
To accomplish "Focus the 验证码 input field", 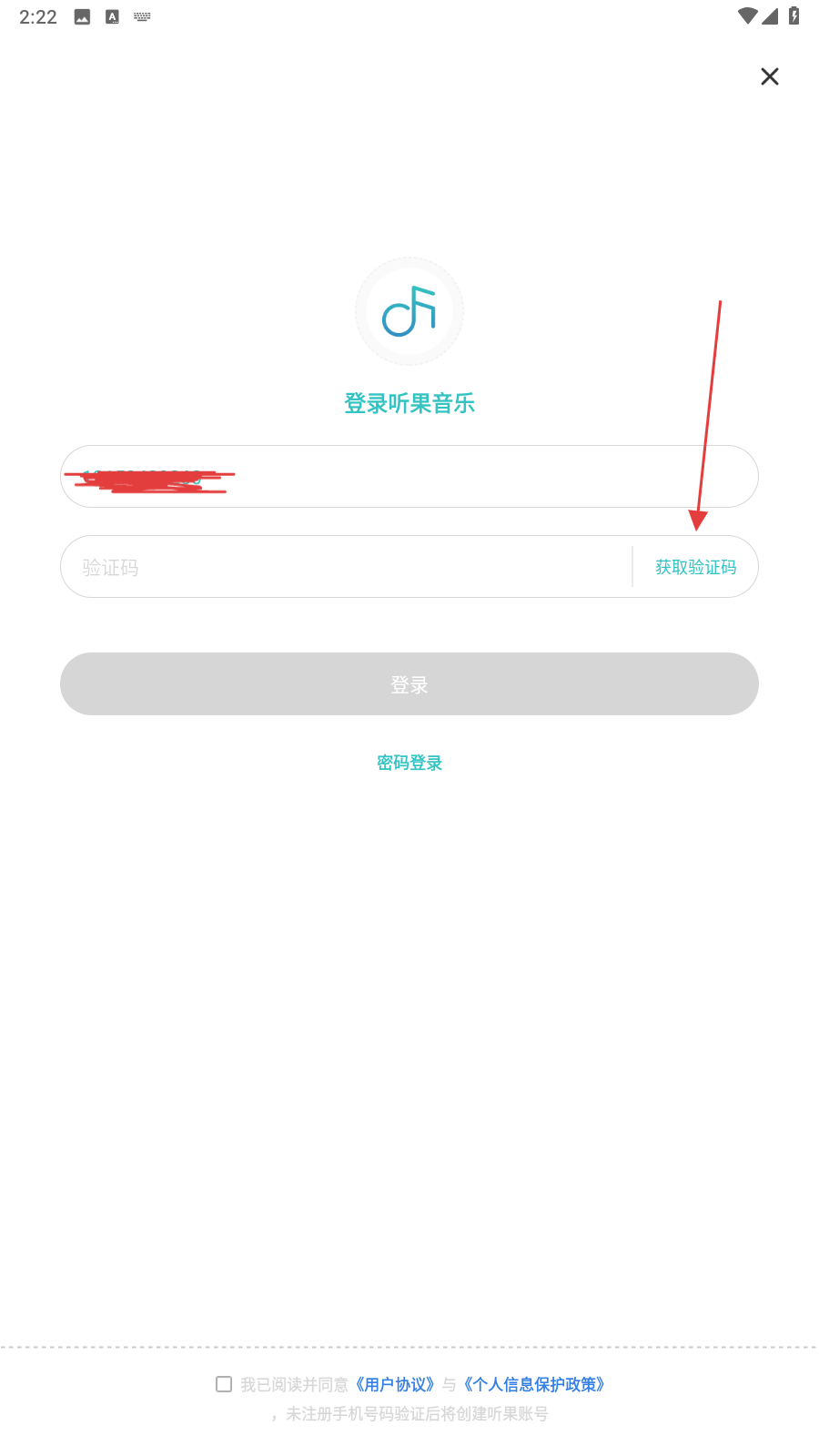I will [346, 567].
